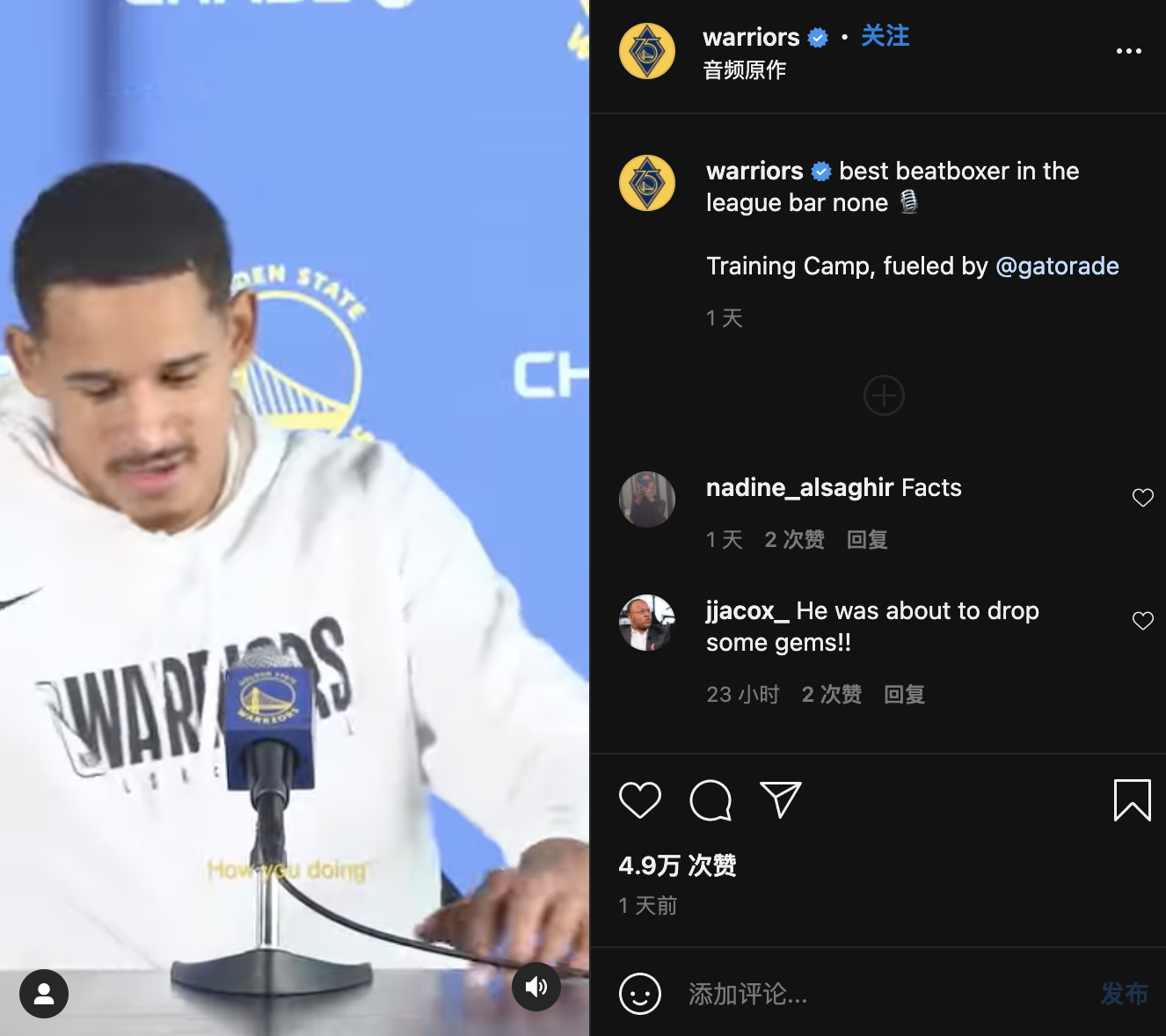Reply (回复) to jjacox_'s comment
Image resolution: width=1166 pixels, height=1036 pixels.
click(904, 694)
